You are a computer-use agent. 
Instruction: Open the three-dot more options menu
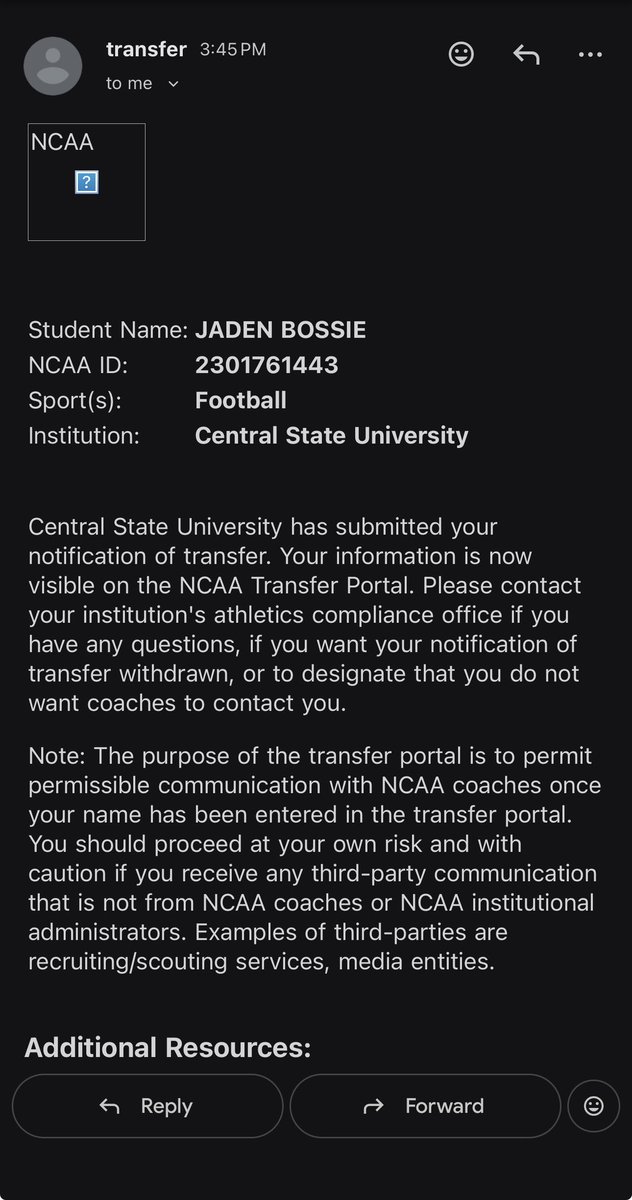point(591,55)
